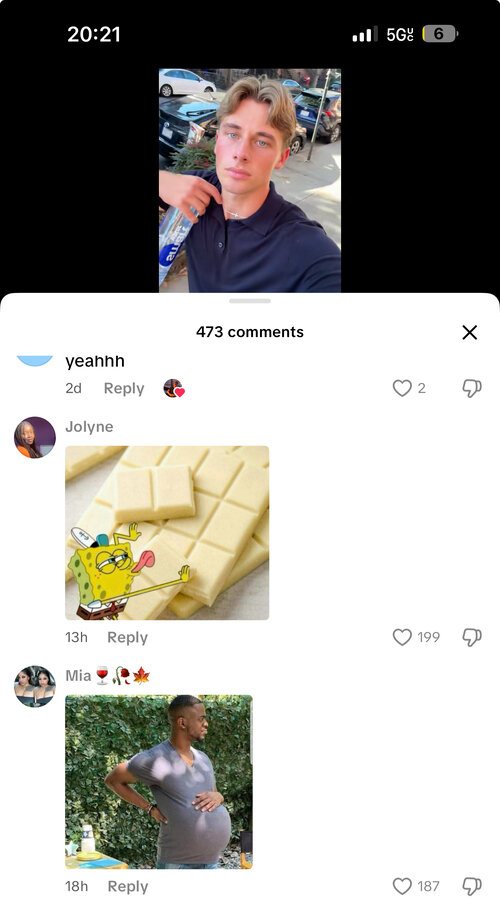Reply to Mia's comment
500x910 pixels.
click(128, 886)
